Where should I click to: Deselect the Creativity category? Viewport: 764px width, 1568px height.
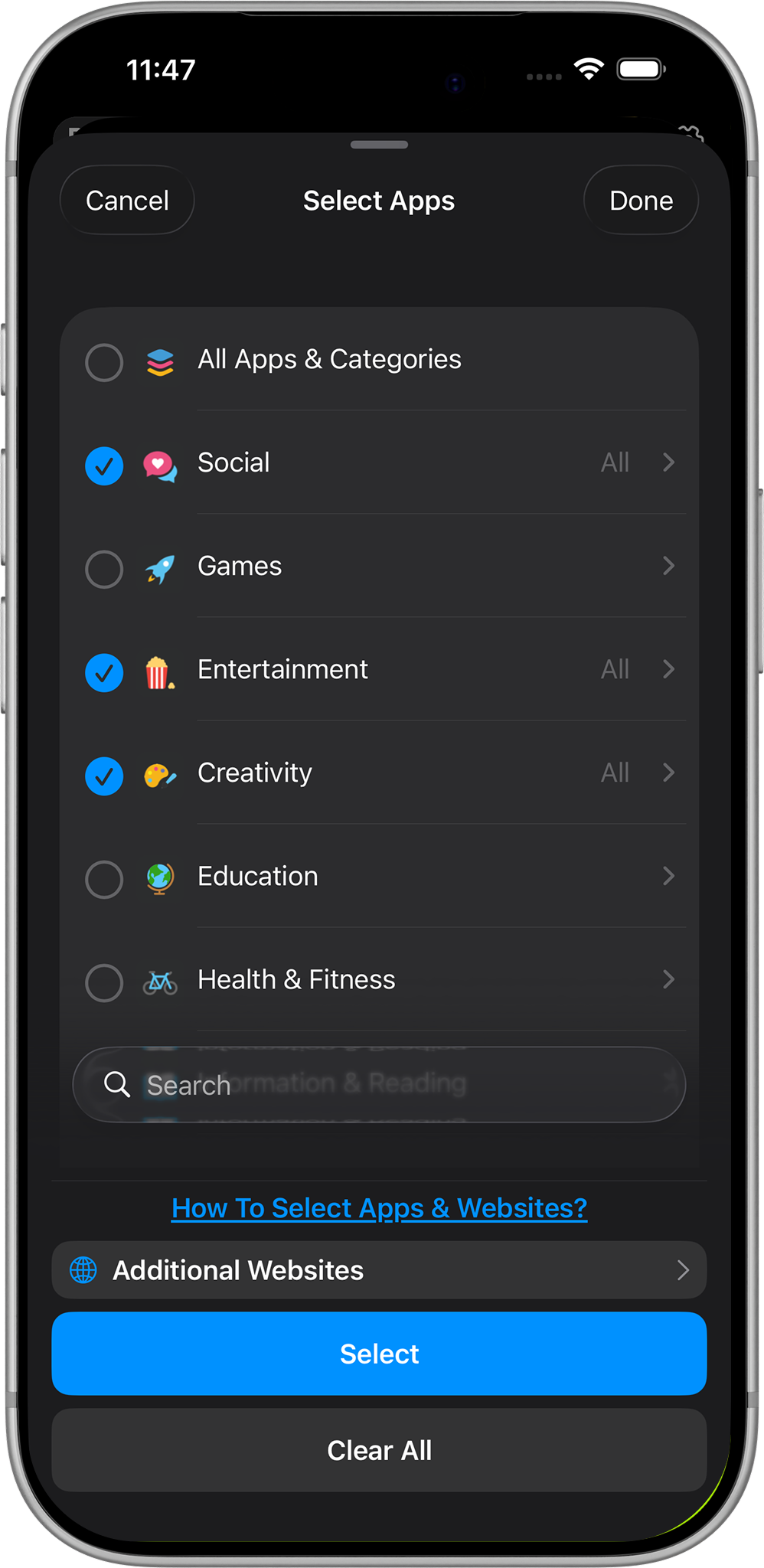coord(104,776)
